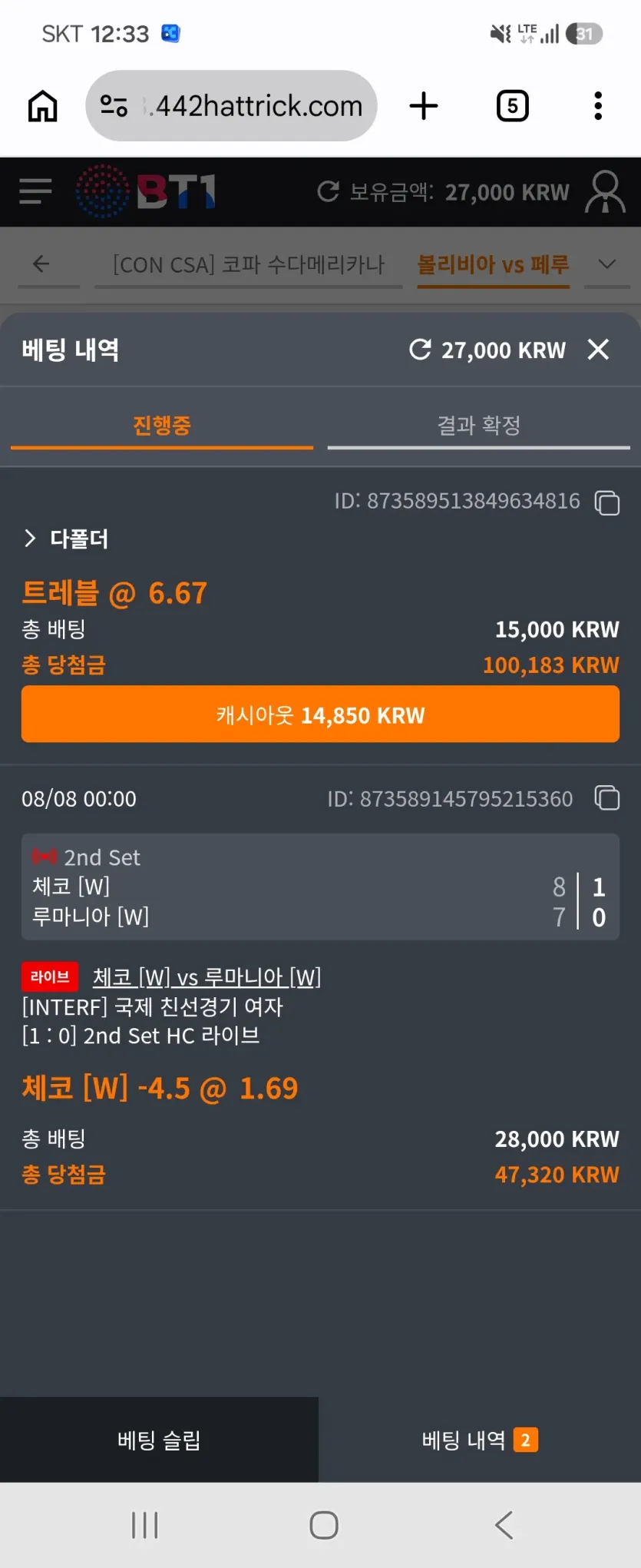Open the browser overflow menu

pos(598,106)
